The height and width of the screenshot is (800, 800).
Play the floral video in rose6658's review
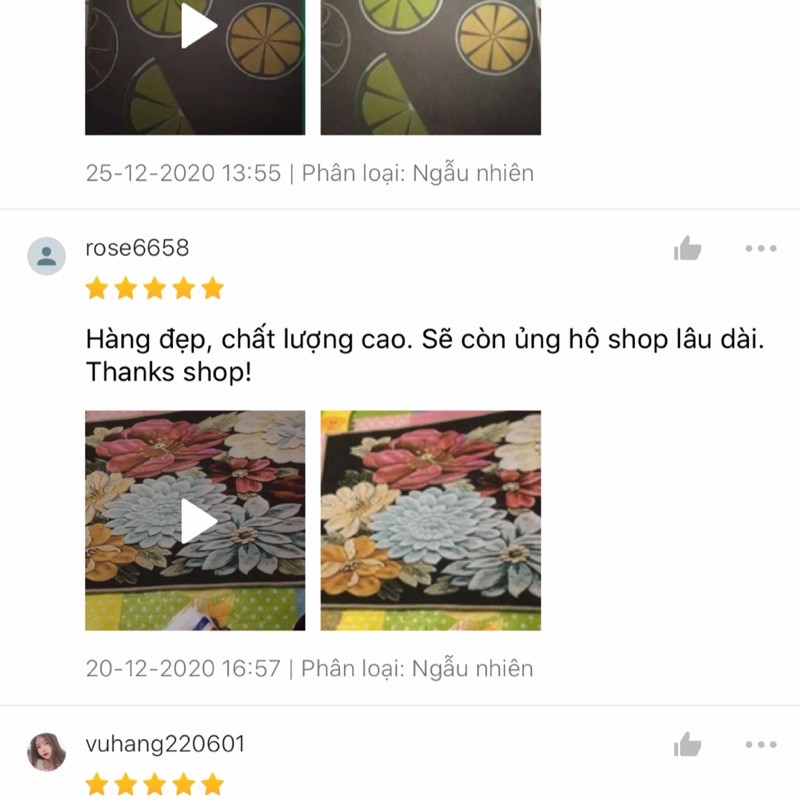pos(195,520)
